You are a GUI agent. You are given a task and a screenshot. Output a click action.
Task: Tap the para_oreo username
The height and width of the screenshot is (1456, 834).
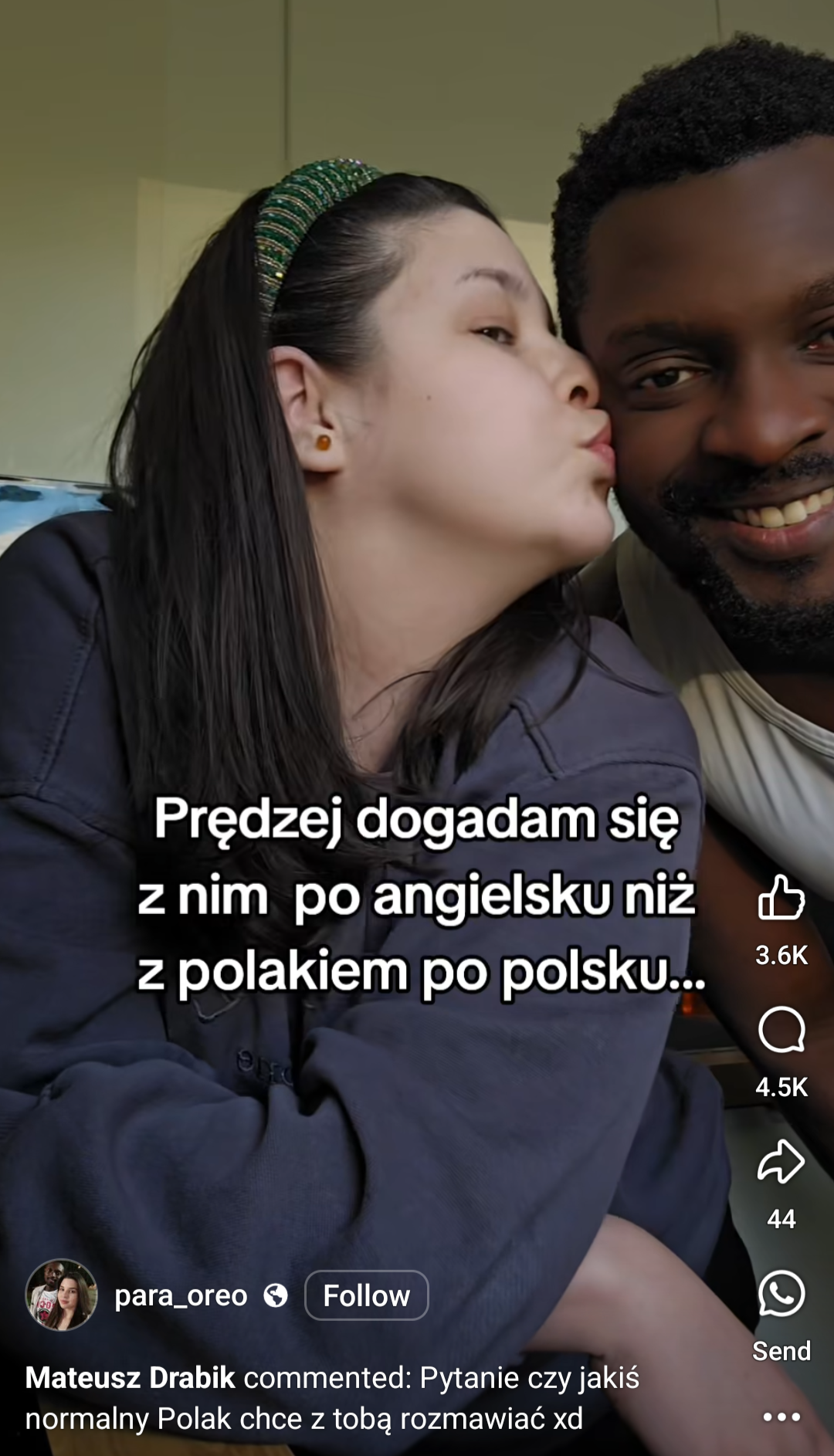click(x=181, y=1295)
